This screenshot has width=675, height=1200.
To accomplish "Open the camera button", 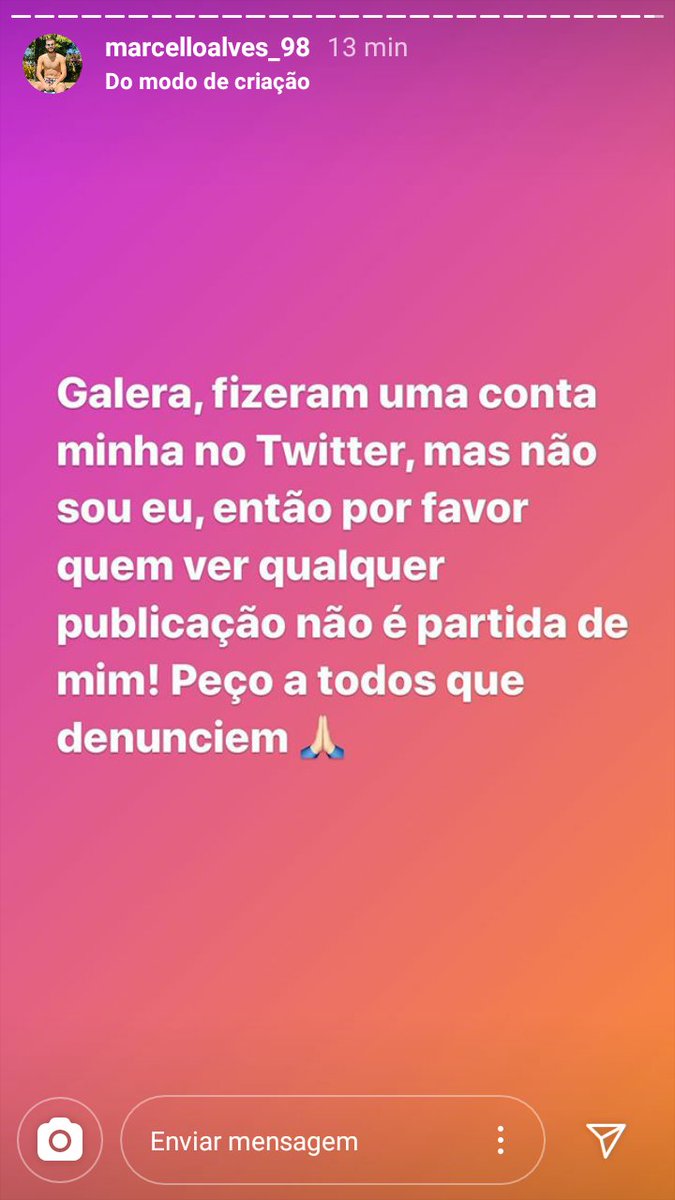I will 59,1141.
